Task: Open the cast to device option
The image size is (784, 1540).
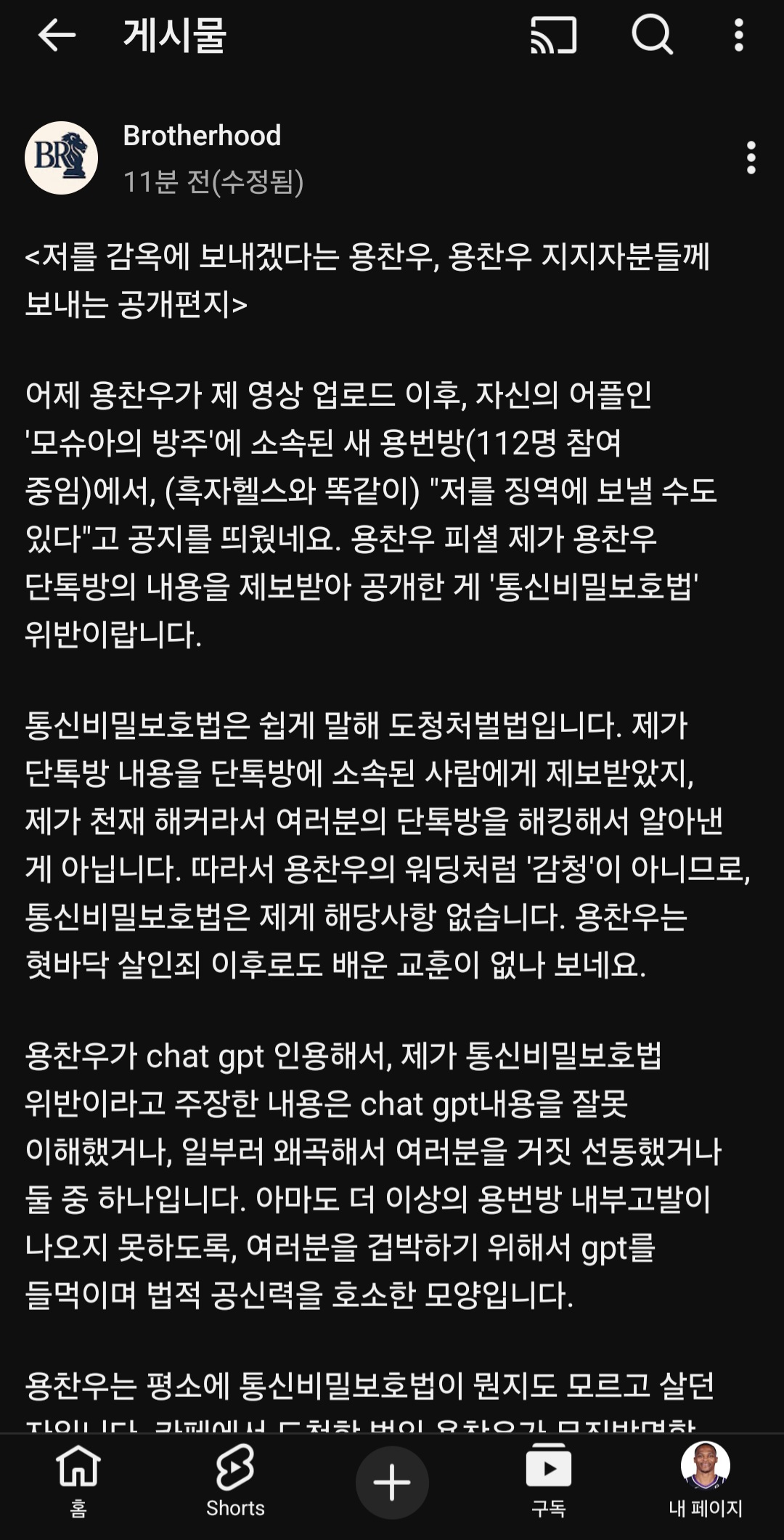Action: point(554,35)
